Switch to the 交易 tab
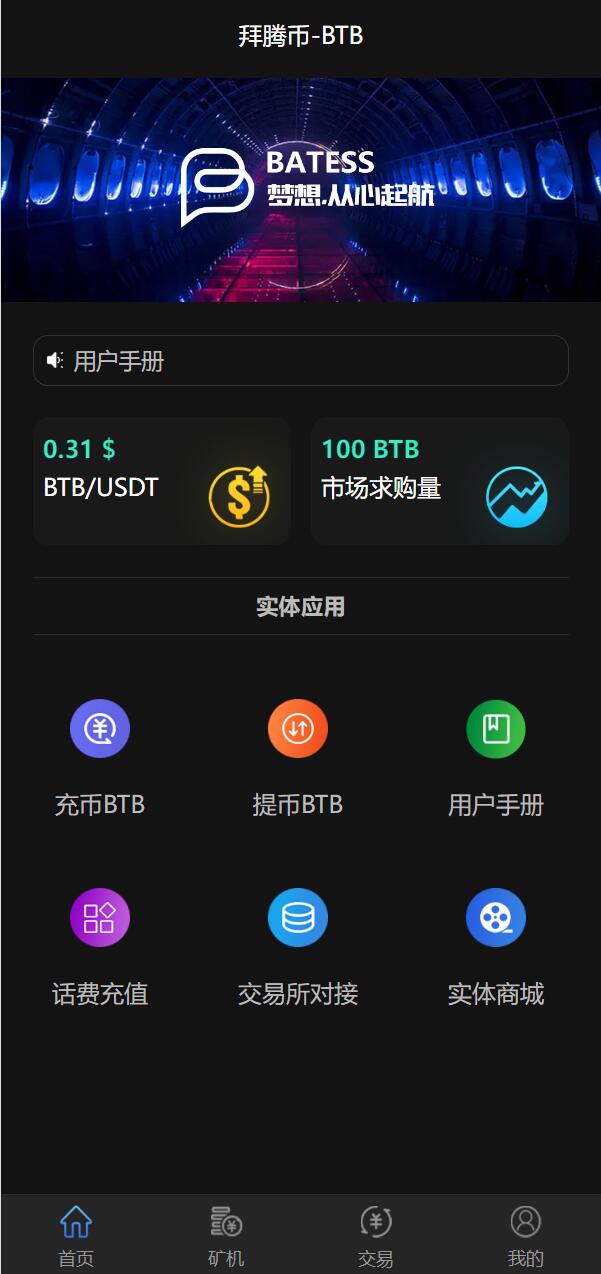 [x=376, y=1235]
